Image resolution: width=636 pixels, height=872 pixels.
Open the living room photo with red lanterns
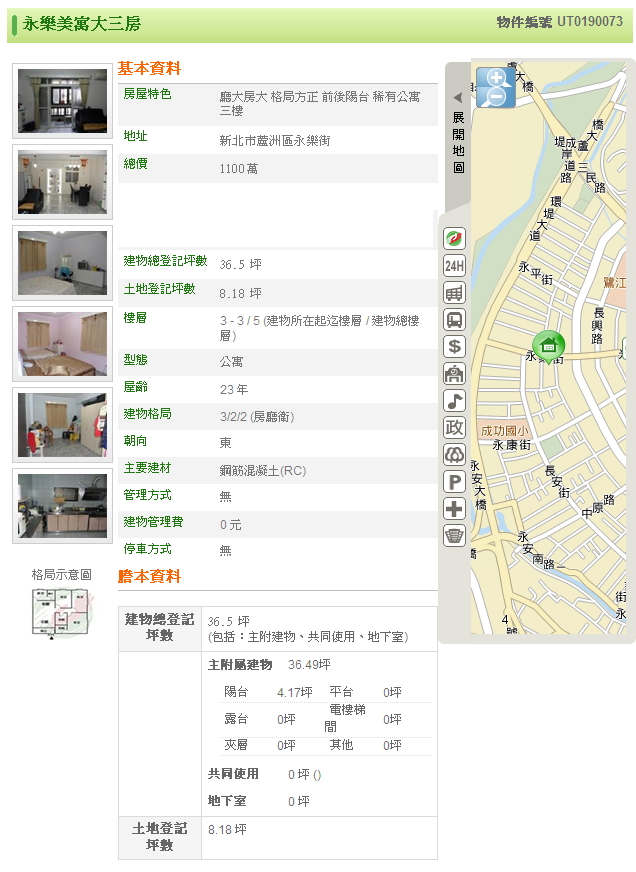[x=62, y=182]
